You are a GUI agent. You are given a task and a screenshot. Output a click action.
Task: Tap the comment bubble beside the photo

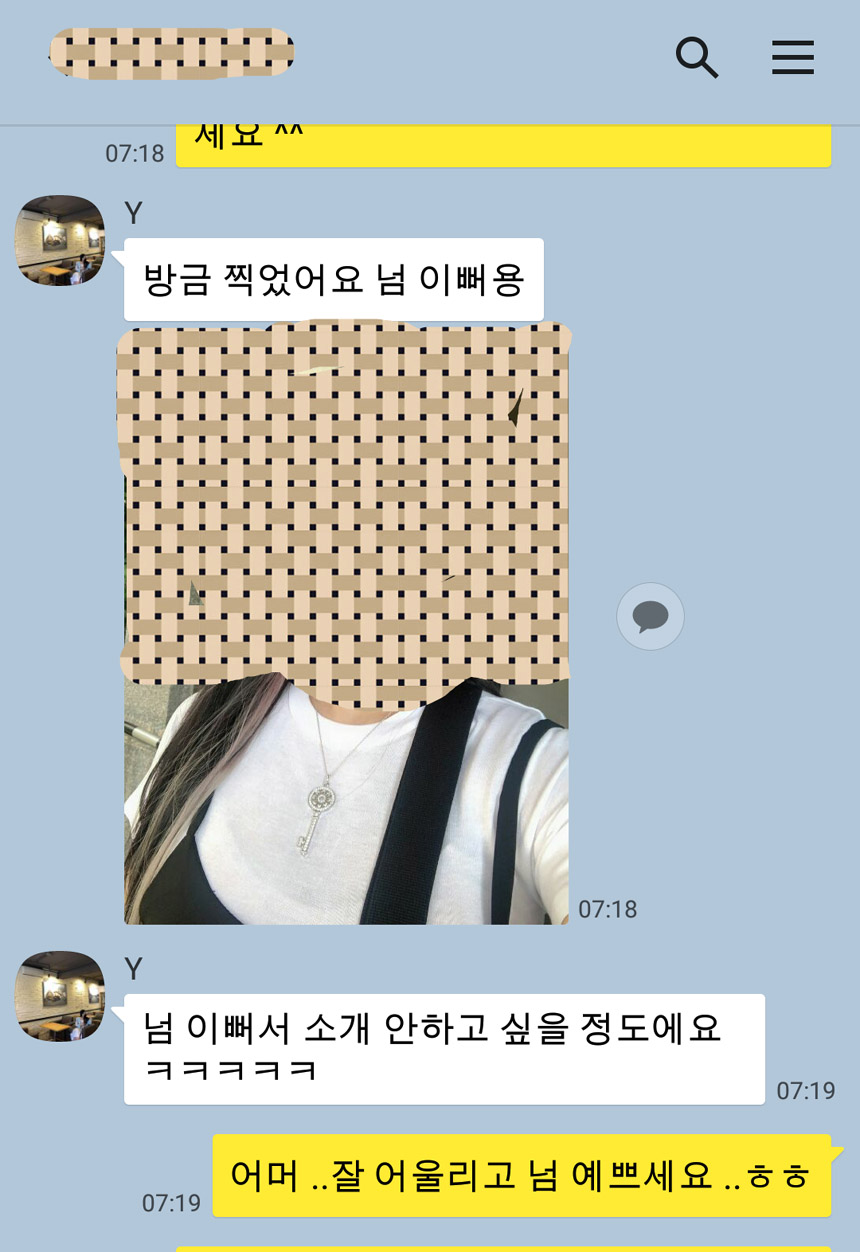pos(650,616)
